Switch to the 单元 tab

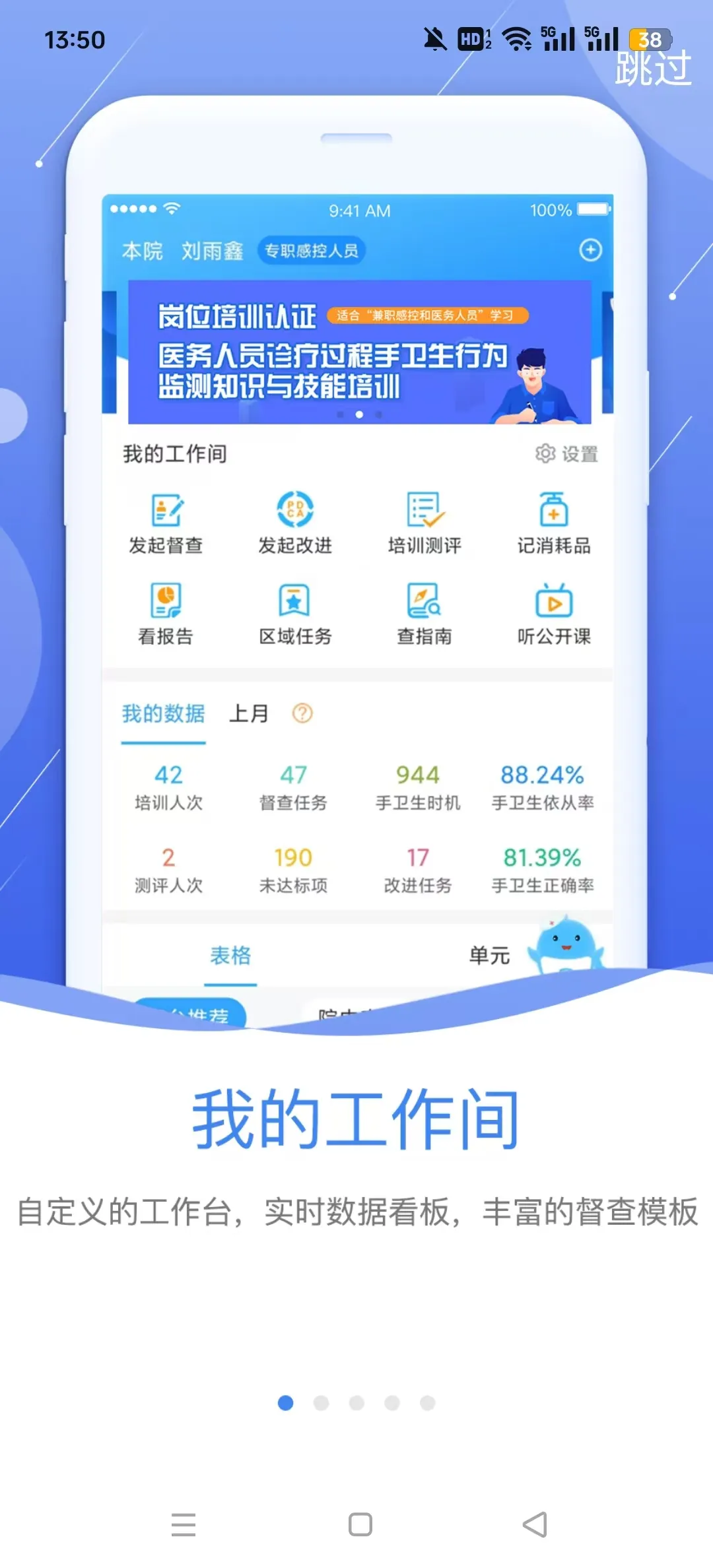tap(489, 956)
